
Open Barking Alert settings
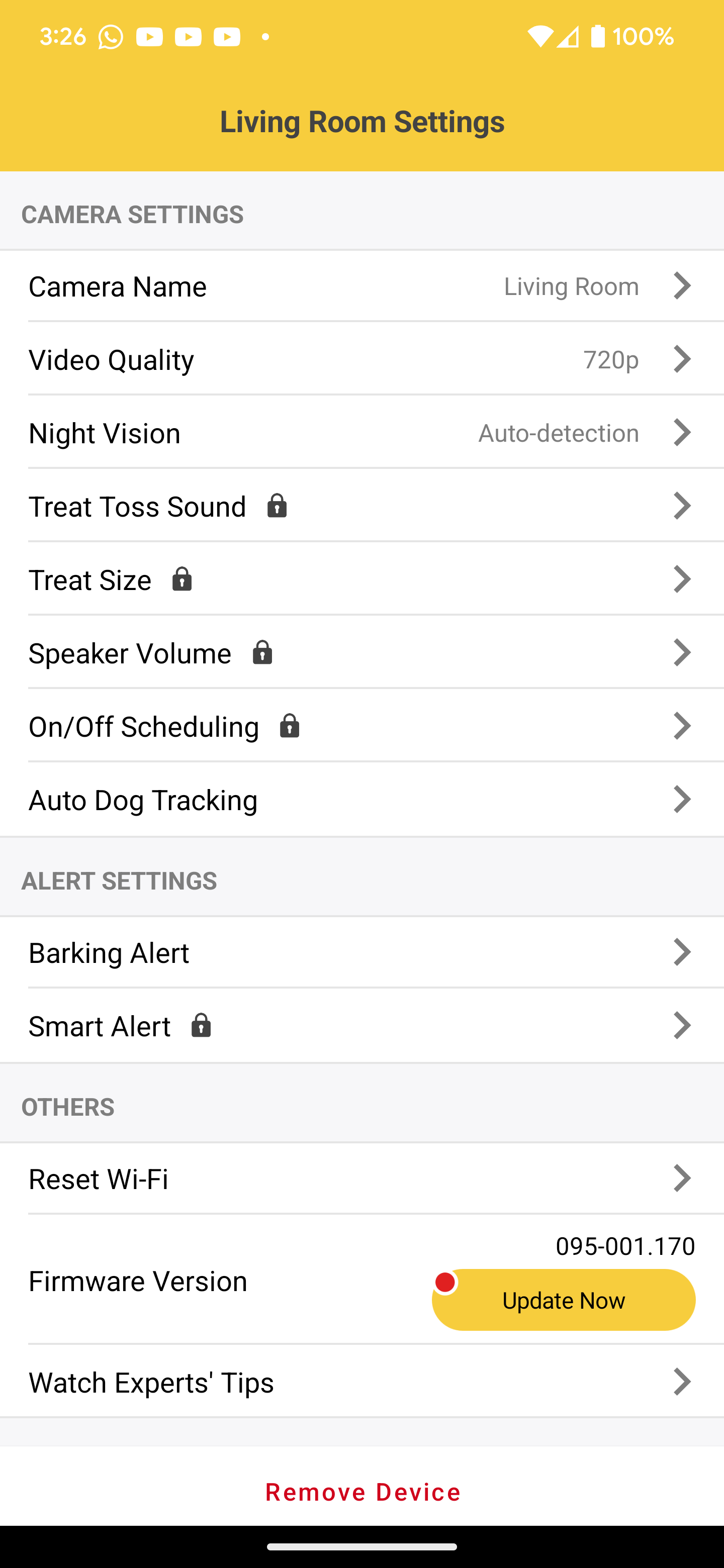click(361, 952)
